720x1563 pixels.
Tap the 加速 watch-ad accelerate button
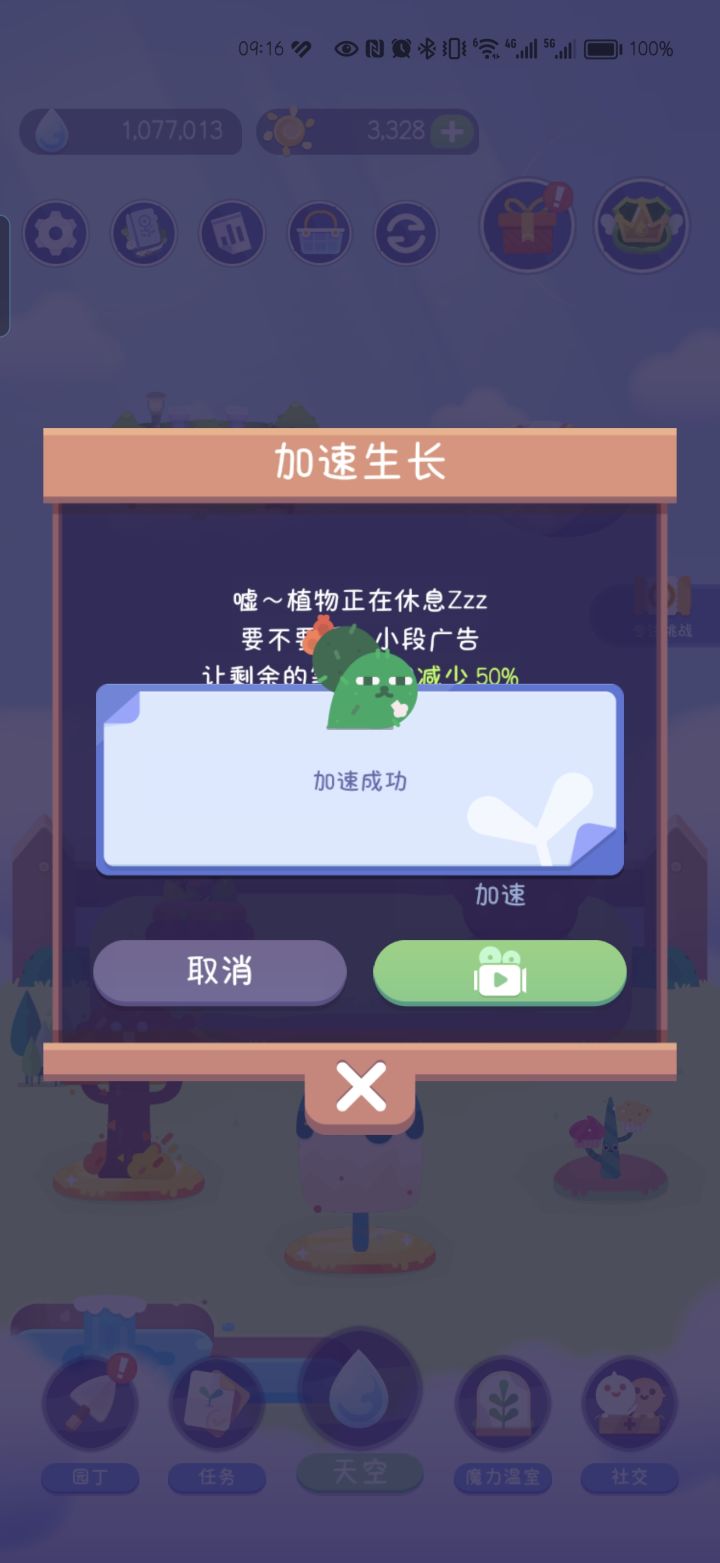pyautogui.click(x=500, y=971)
